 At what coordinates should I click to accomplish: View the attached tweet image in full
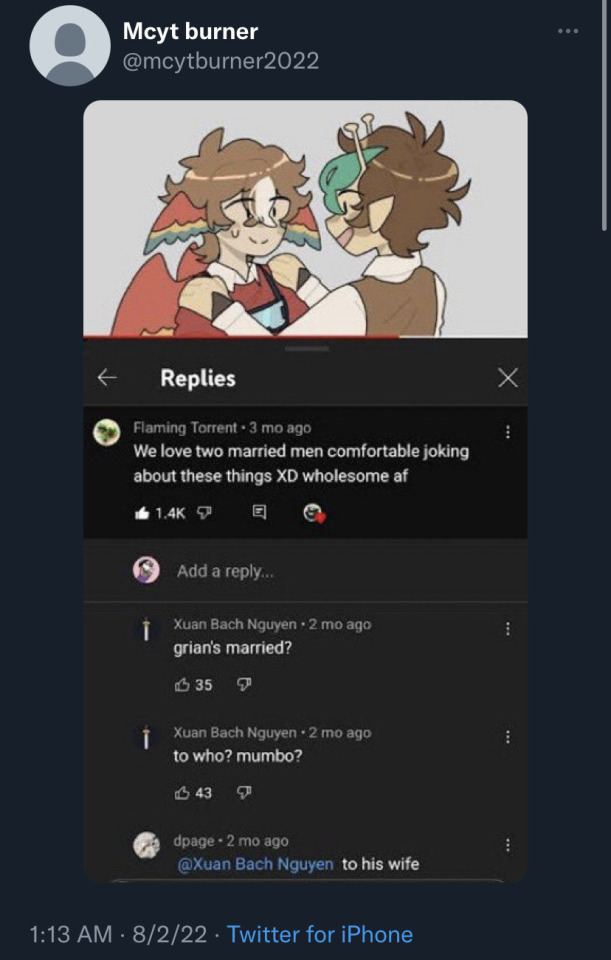[x=305, y=490]
